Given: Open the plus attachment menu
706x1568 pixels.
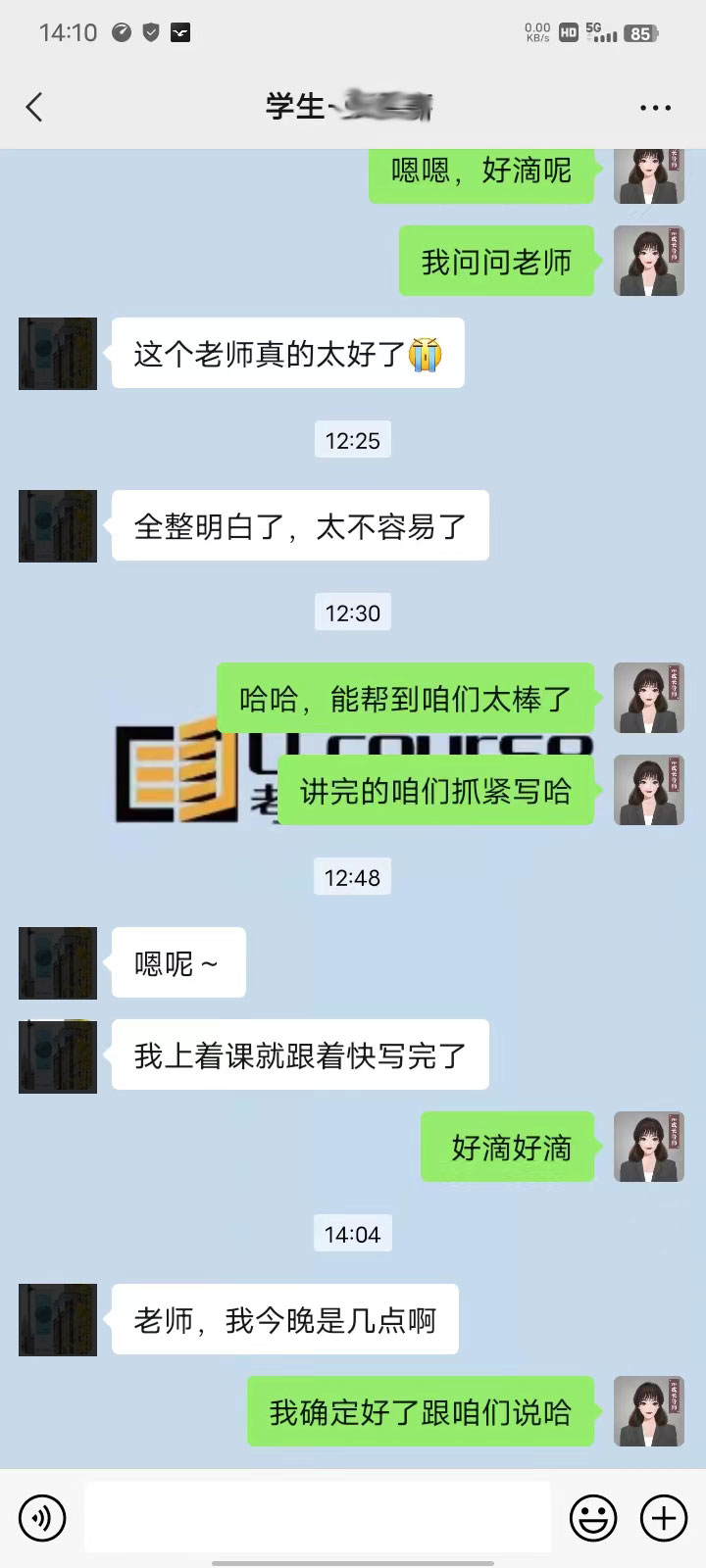Looking at the screenshot, I should click(664, 1518).
